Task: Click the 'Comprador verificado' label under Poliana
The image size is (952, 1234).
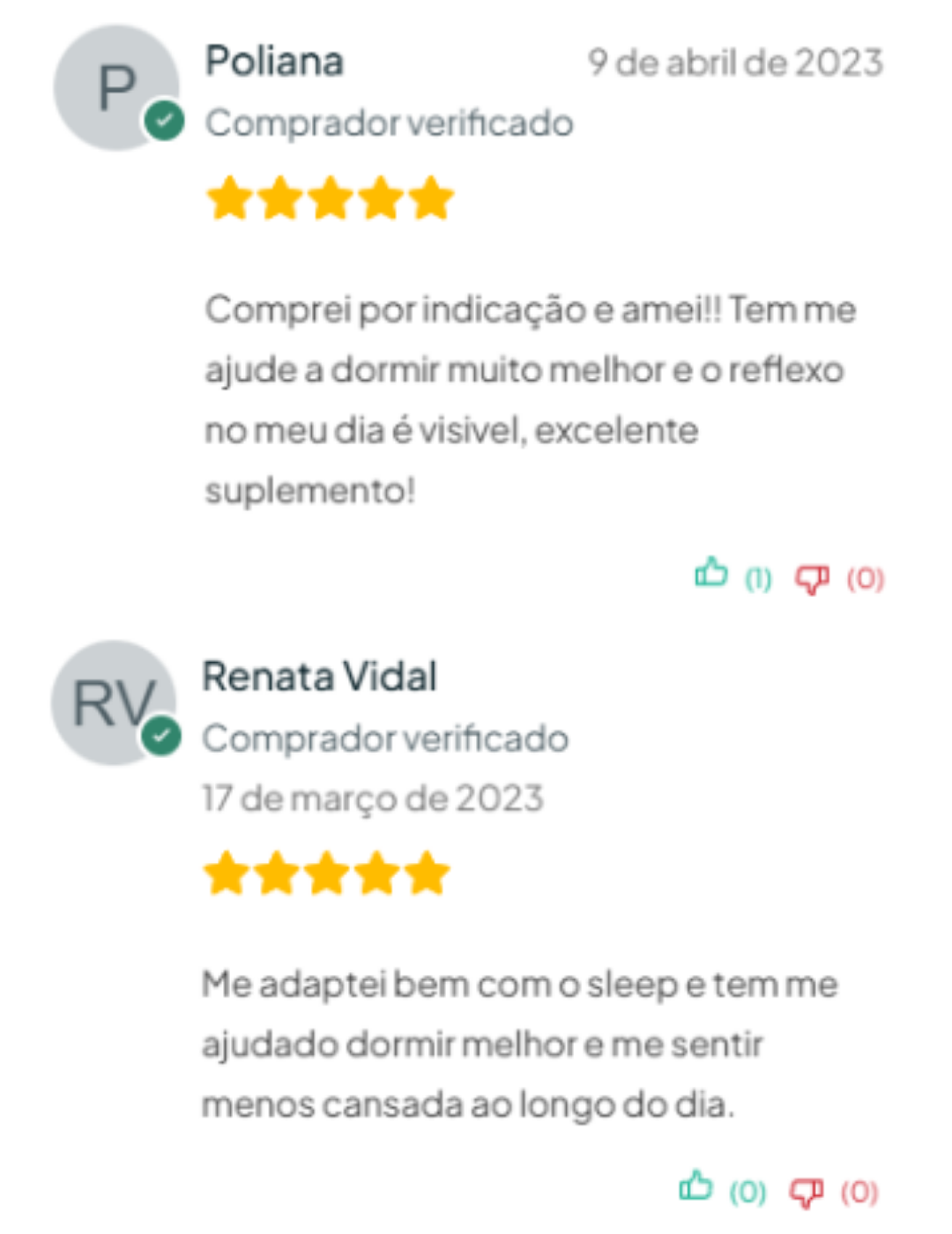Action: (x=388, y=123)
